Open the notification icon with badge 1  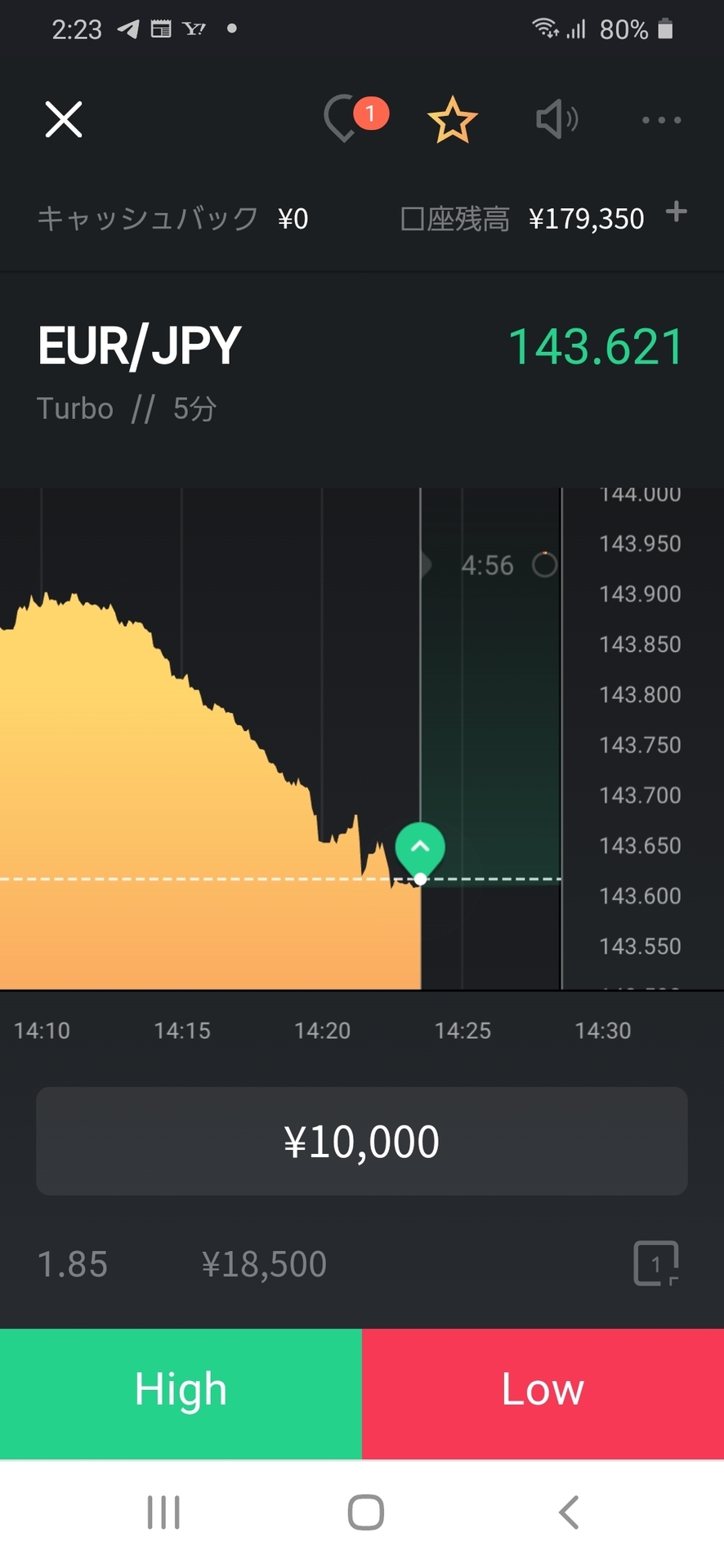355,118
